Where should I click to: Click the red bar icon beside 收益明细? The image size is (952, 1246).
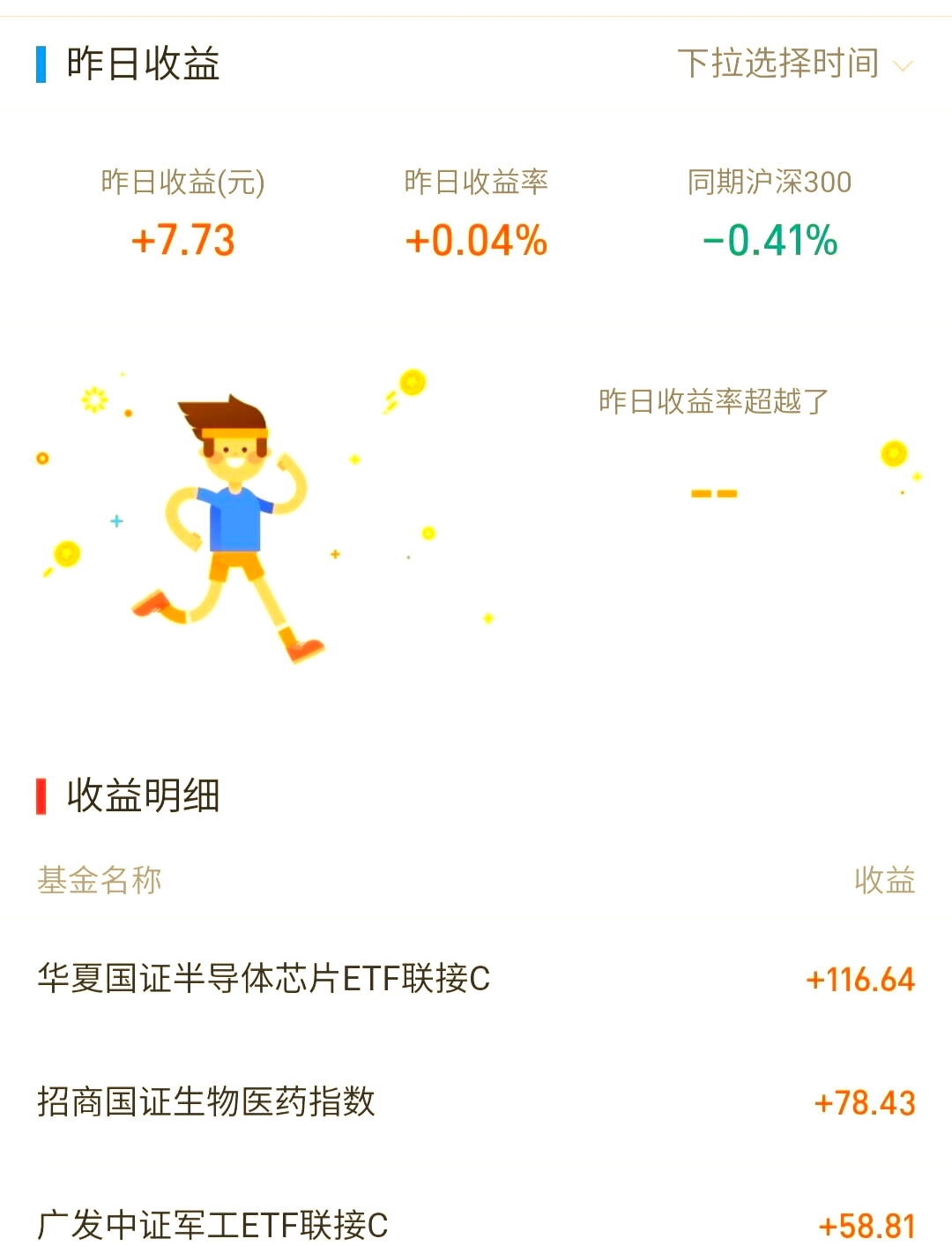pos(41,796)
